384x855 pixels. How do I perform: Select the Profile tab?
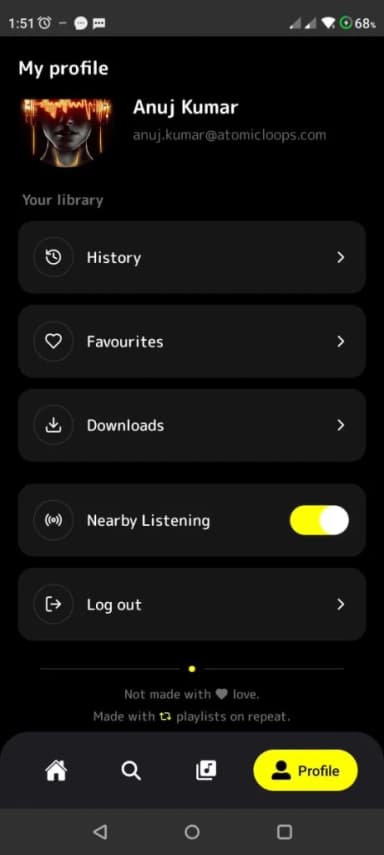[305, 770]
